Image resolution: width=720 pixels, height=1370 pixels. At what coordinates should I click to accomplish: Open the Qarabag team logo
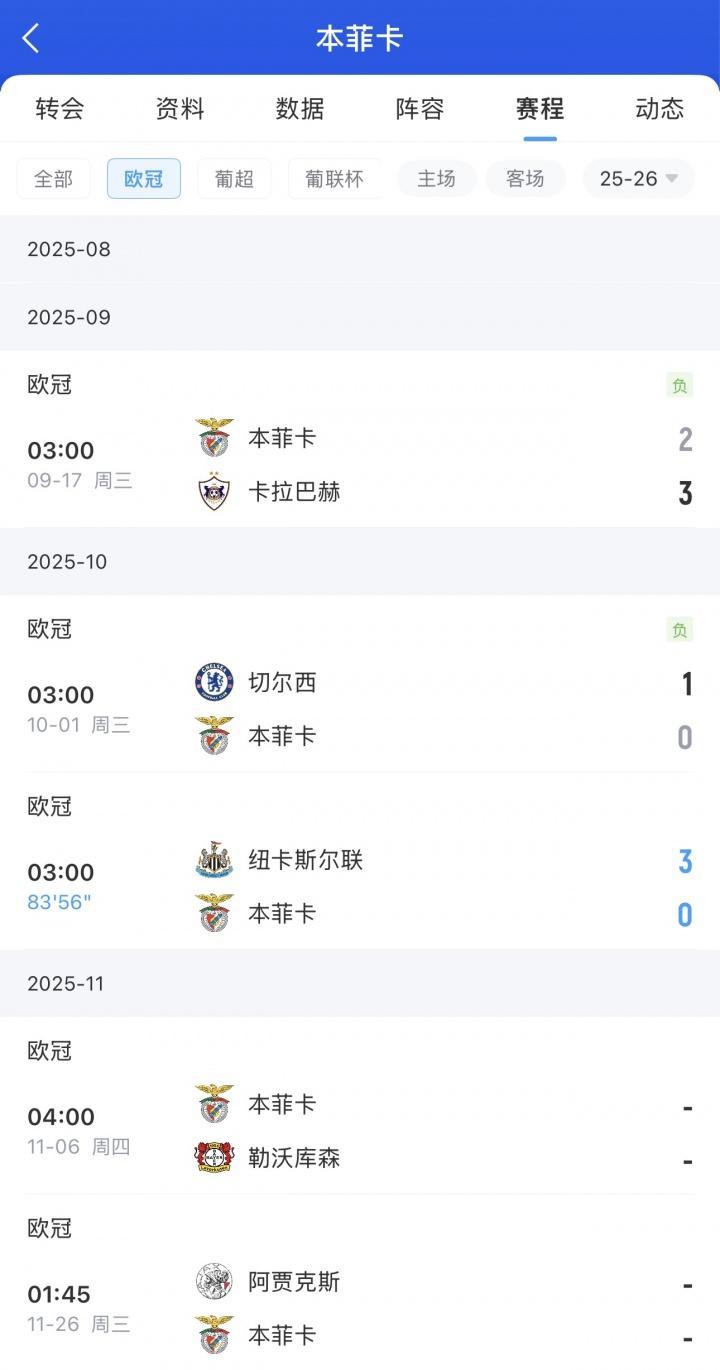[x=211, y=491]
